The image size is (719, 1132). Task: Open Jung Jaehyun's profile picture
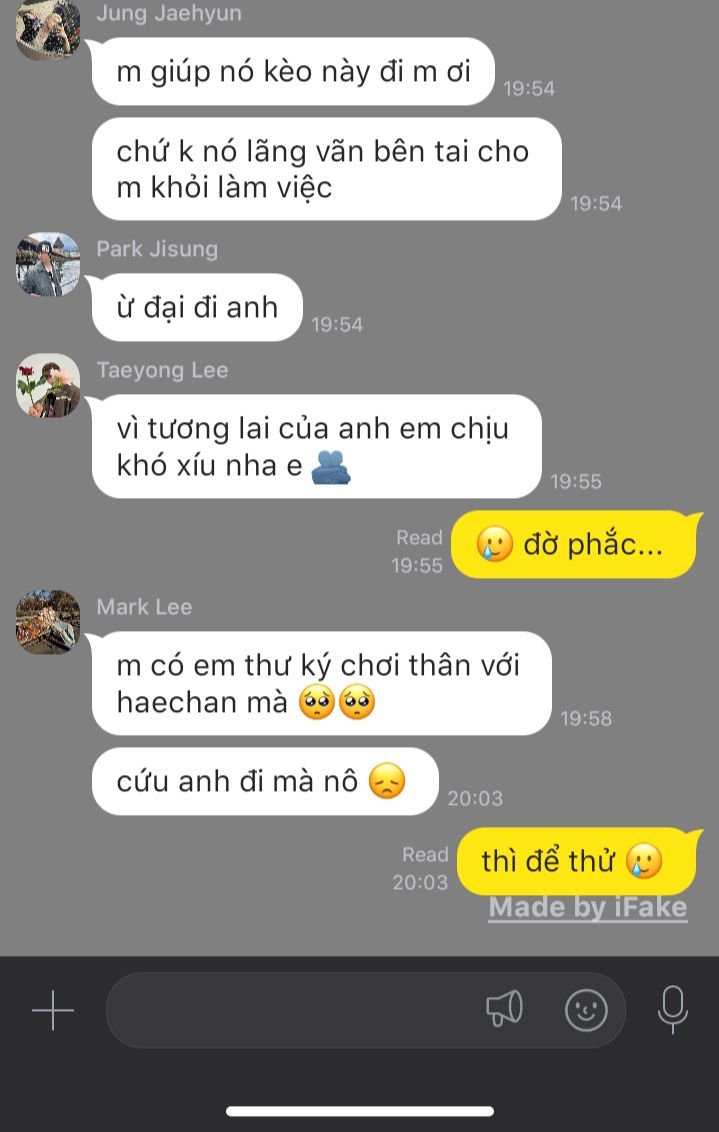pyautogui.click(x=48, y=30)
